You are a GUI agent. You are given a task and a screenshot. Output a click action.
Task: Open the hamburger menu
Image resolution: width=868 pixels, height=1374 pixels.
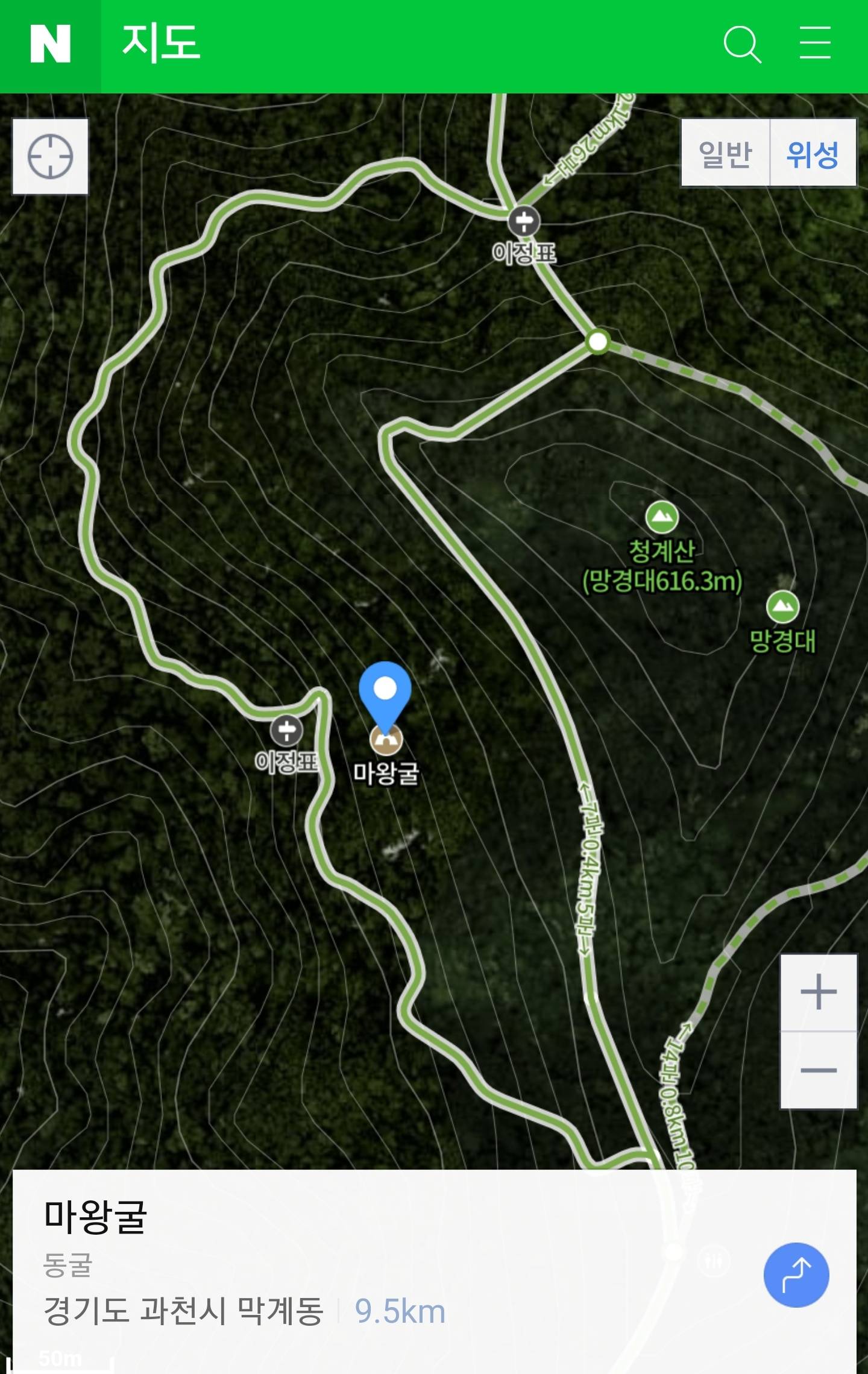815,43
